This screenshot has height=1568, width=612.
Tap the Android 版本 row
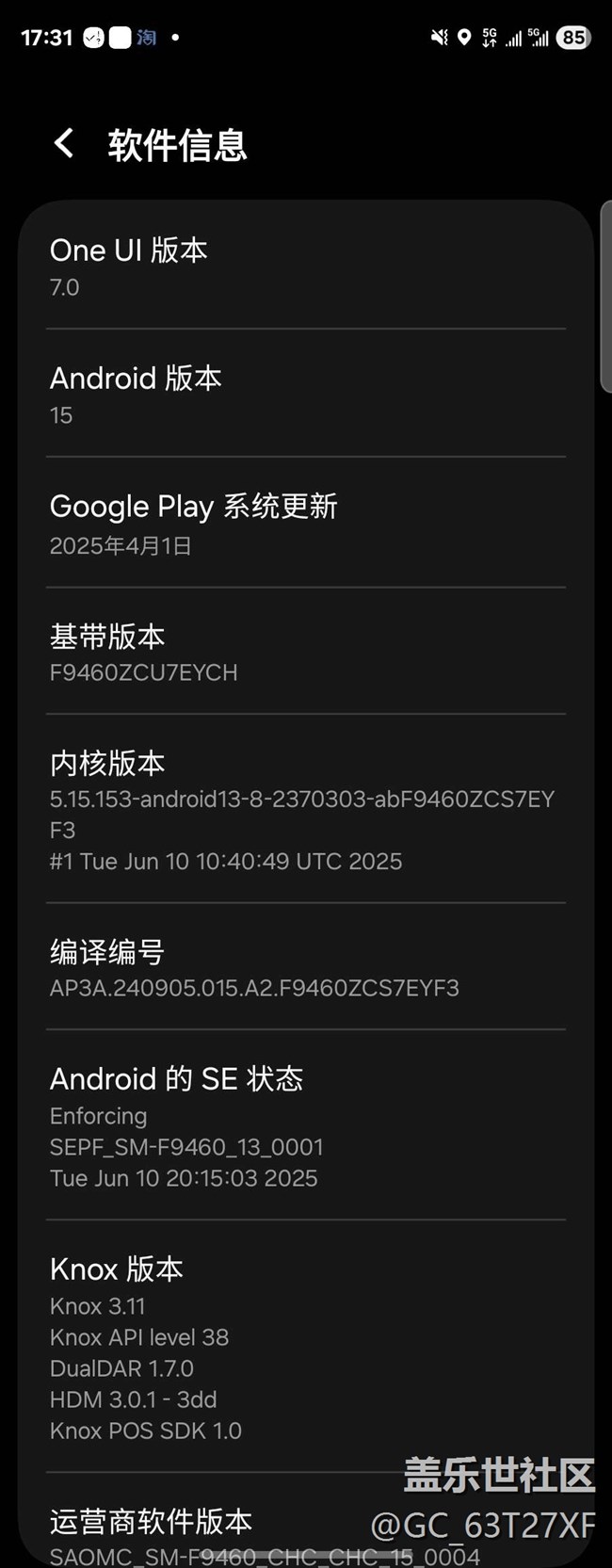click(x=305, y=395)
